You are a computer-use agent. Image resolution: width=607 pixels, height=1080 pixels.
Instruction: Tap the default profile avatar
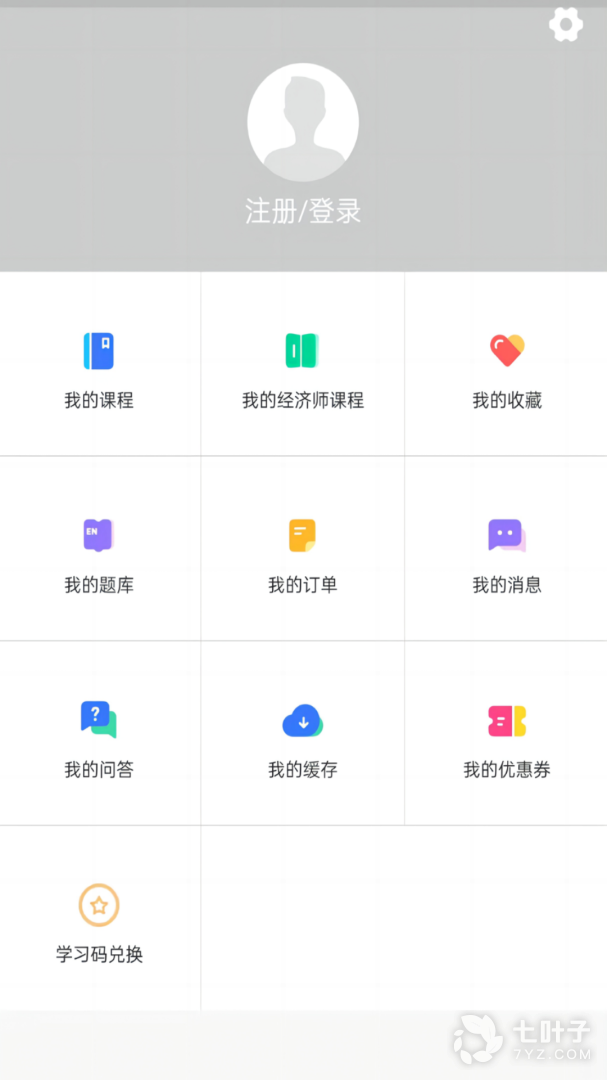click(303, 123)
